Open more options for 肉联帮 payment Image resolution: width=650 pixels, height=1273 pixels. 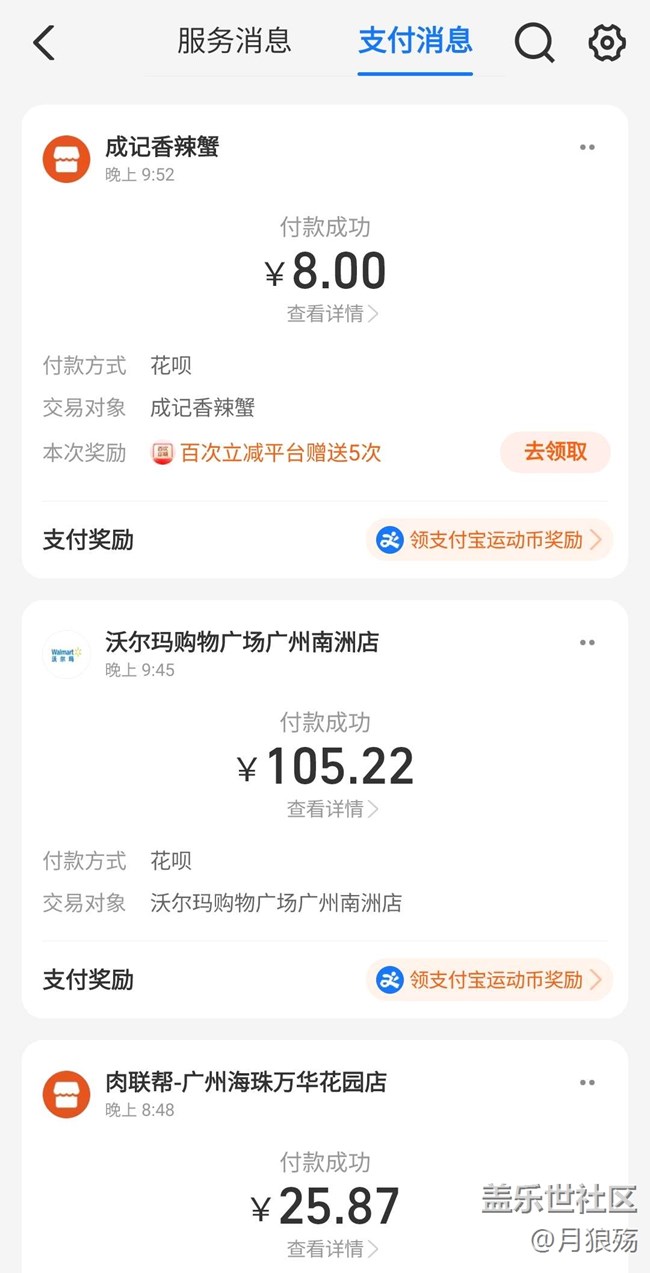[x=587, y=1083]
